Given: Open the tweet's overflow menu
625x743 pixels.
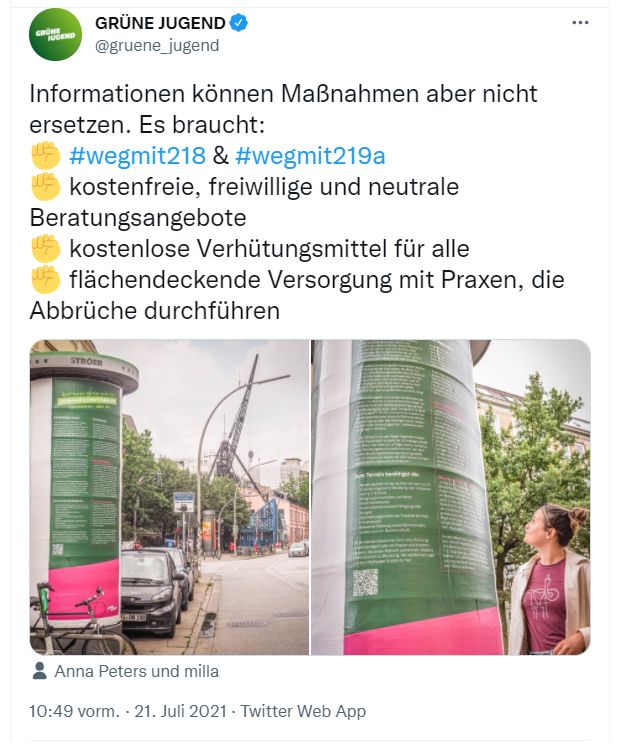Looking at the screenshot, I should [x=580, y=22].
